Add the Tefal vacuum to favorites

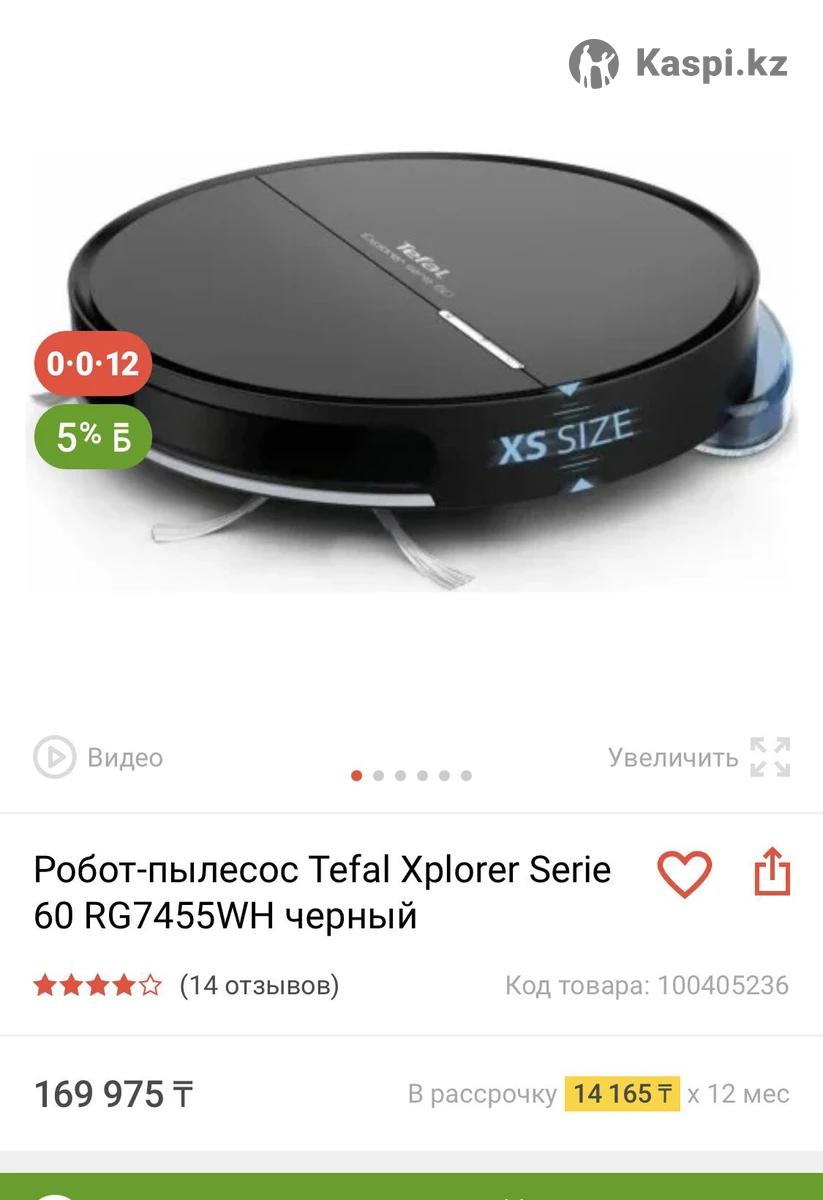click(684, 874)
